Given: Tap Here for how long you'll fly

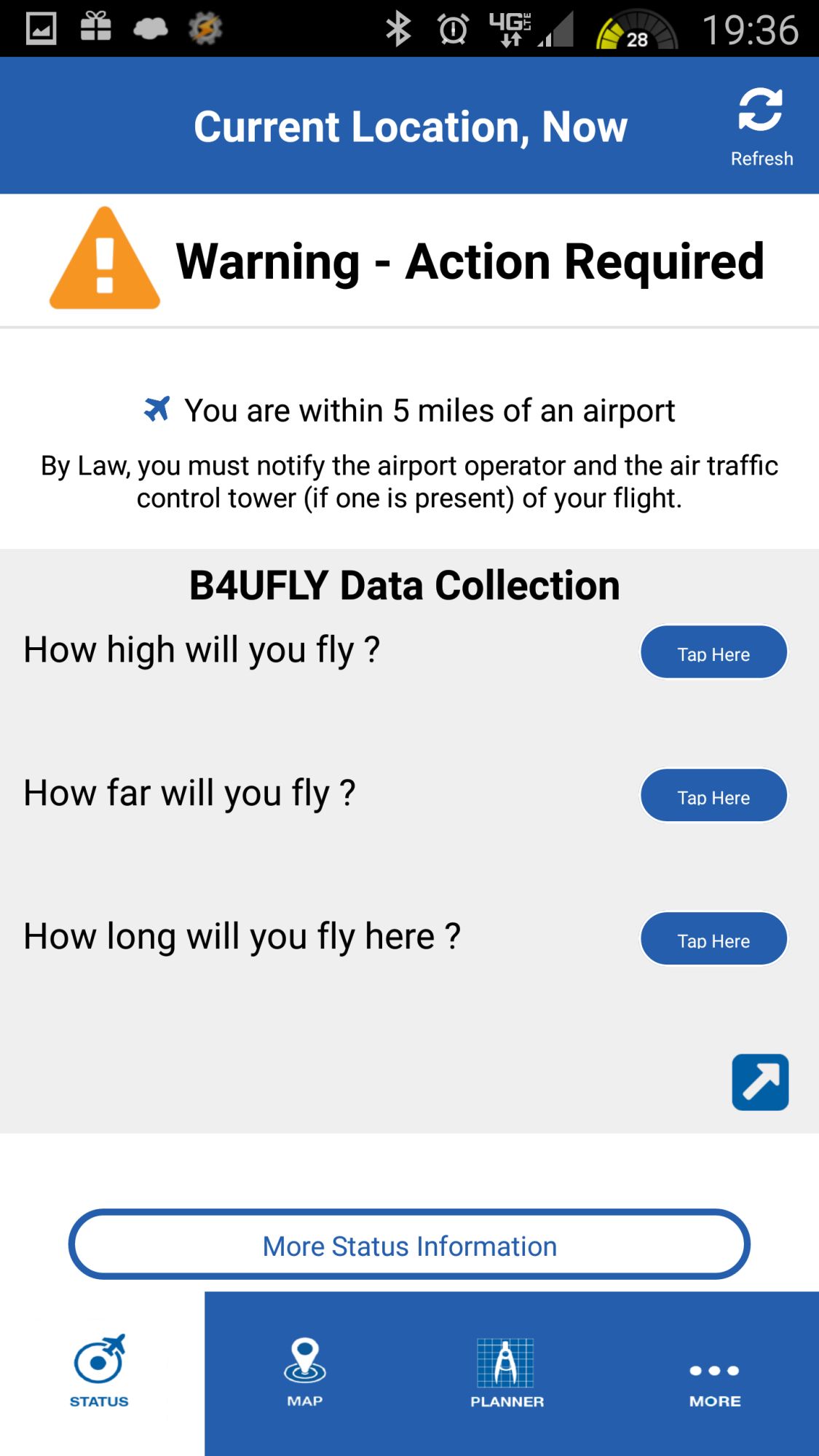Looking at the screenshot, I should (x=713, y=939).
